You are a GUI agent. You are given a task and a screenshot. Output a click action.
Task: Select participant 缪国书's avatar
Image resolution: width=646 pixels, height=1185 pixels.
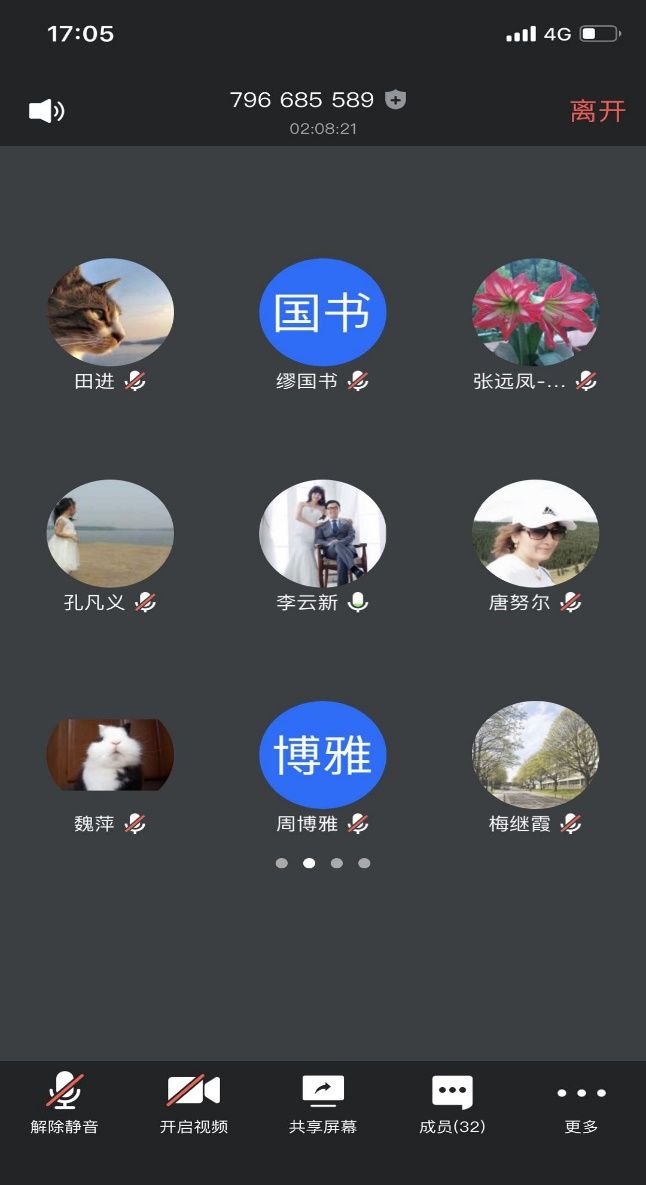(323, 312)
